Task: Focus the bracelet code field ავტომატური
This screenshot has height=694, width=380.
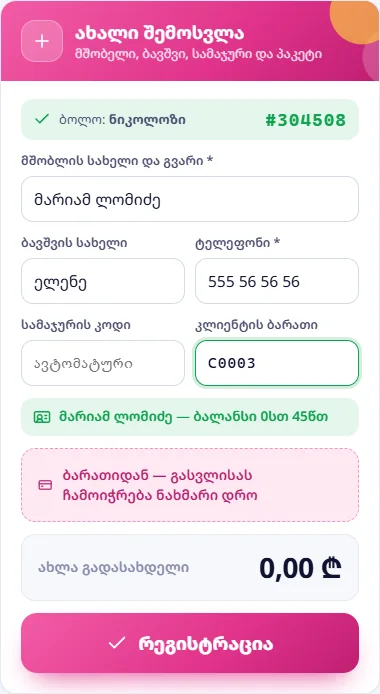Action: tap(103, 363)
